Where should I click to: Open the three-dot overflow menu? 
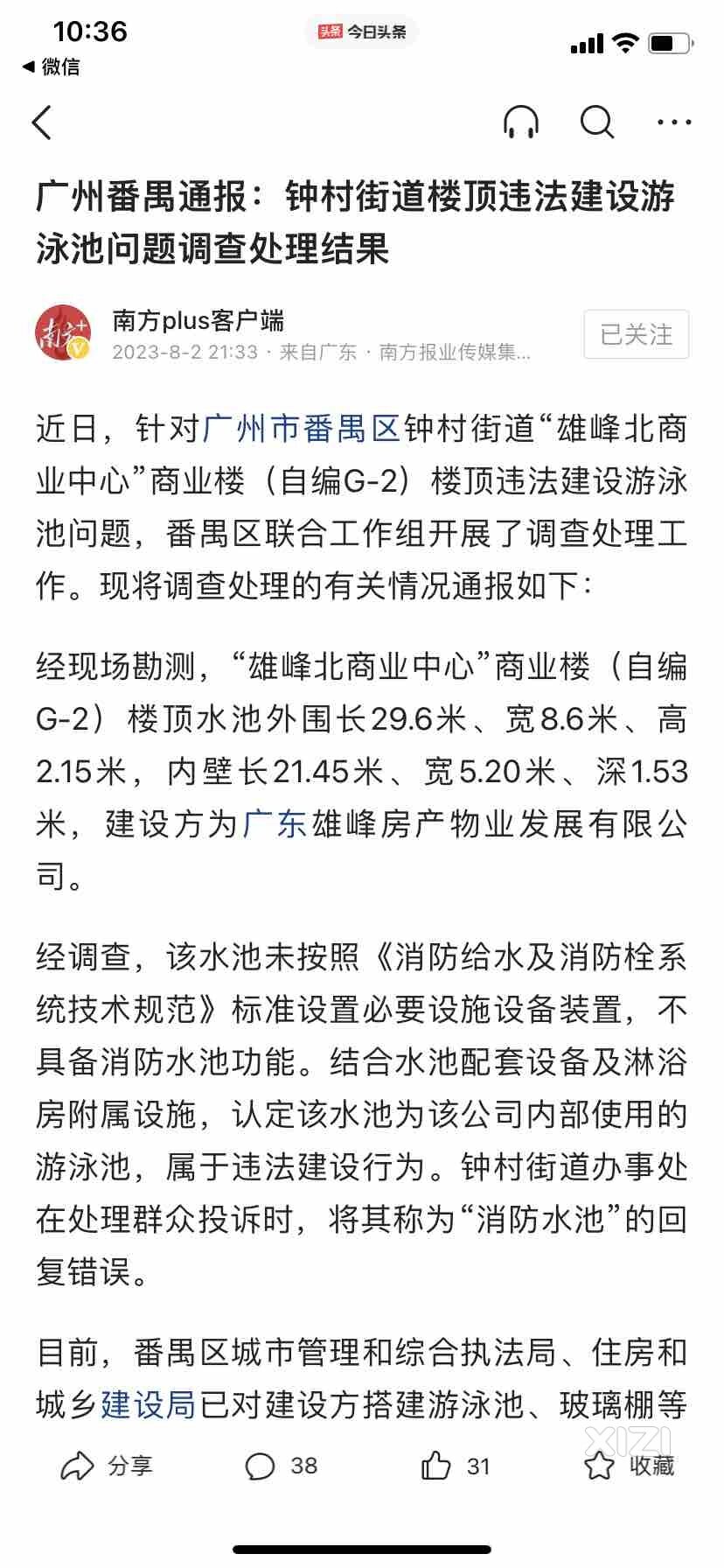pyautogui.click(x=674, y=122)
